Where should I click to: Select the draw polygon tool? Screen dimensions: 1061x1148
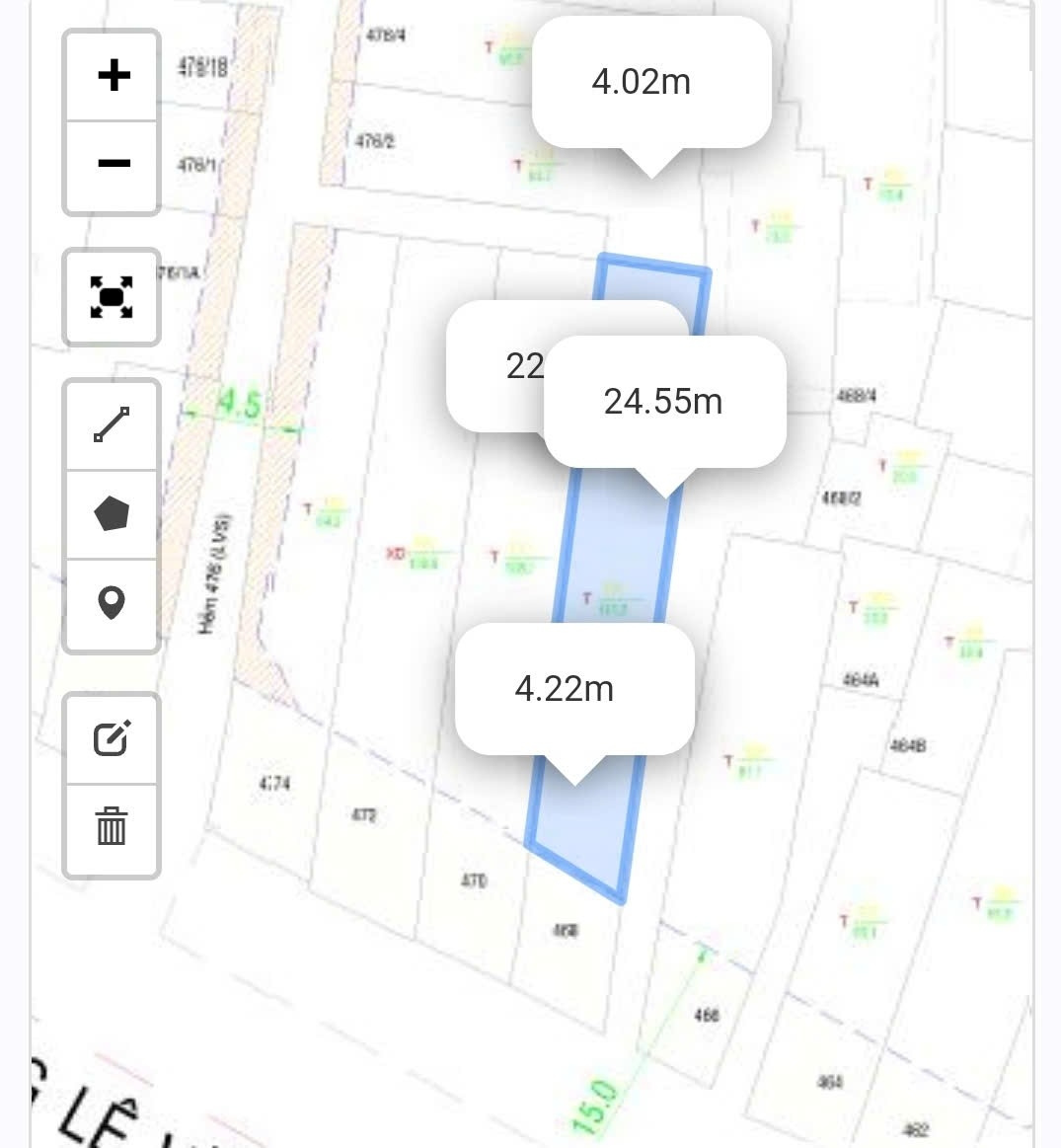point(113,514)
